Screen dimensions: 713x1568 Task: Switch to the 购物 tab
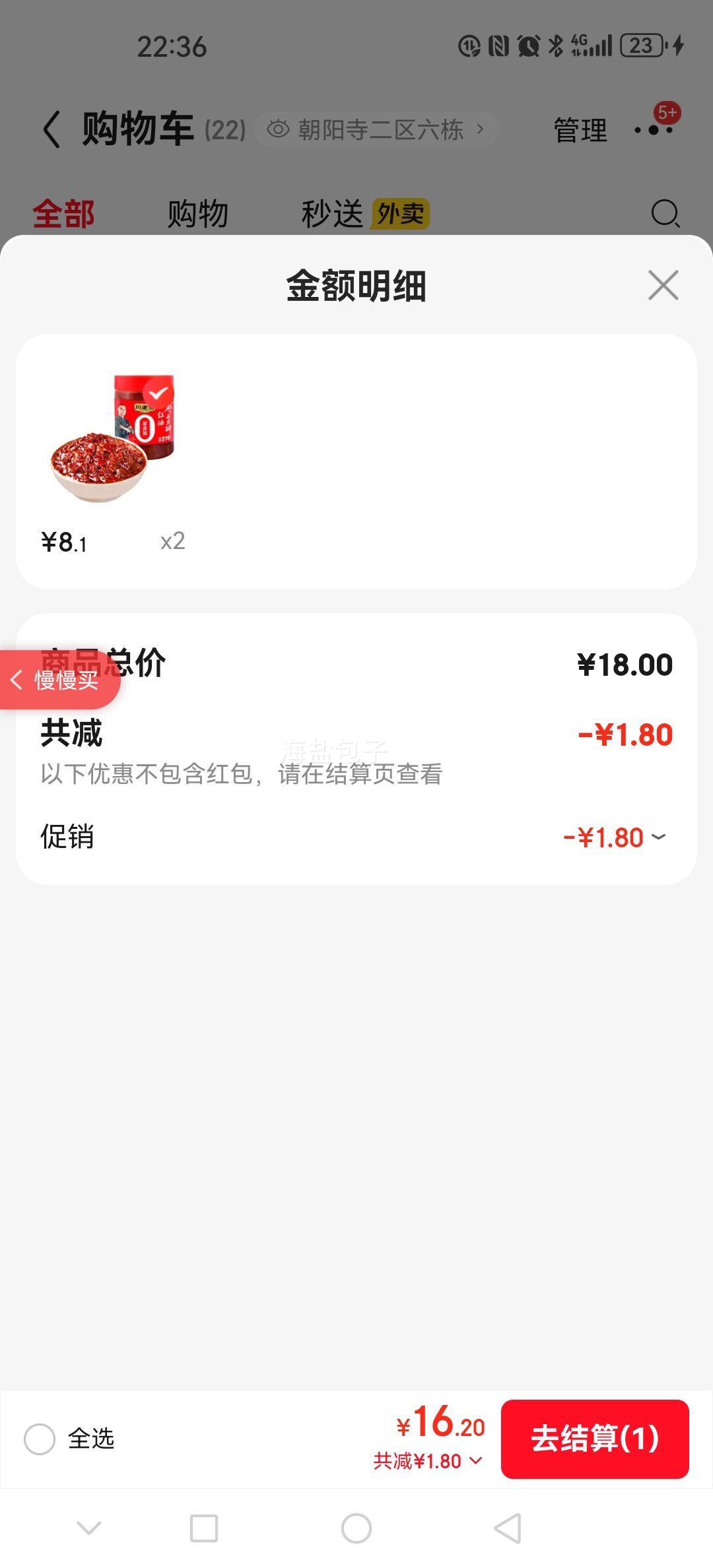197,214
